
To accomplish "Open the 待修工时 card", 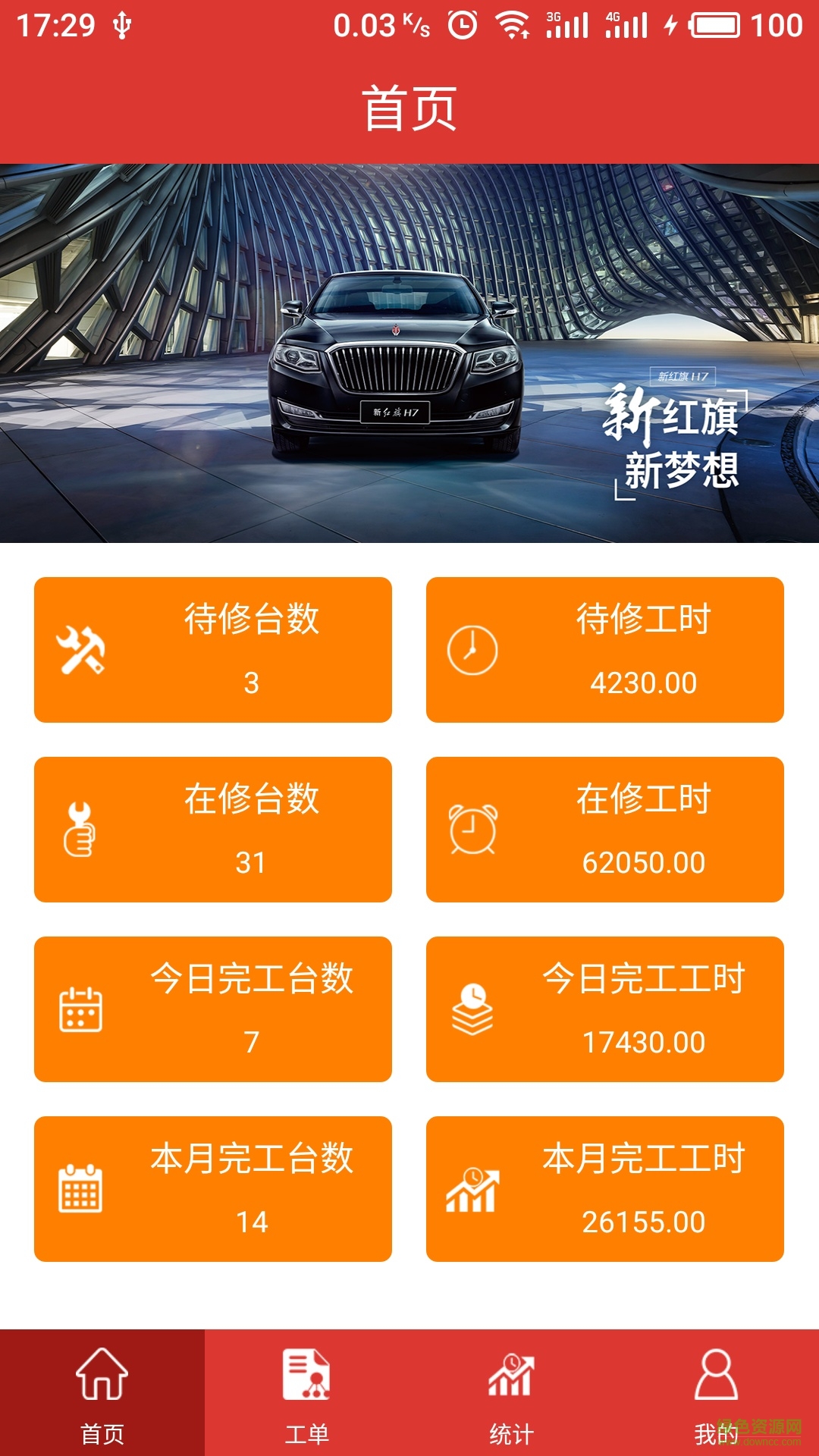I will point(604,650).
